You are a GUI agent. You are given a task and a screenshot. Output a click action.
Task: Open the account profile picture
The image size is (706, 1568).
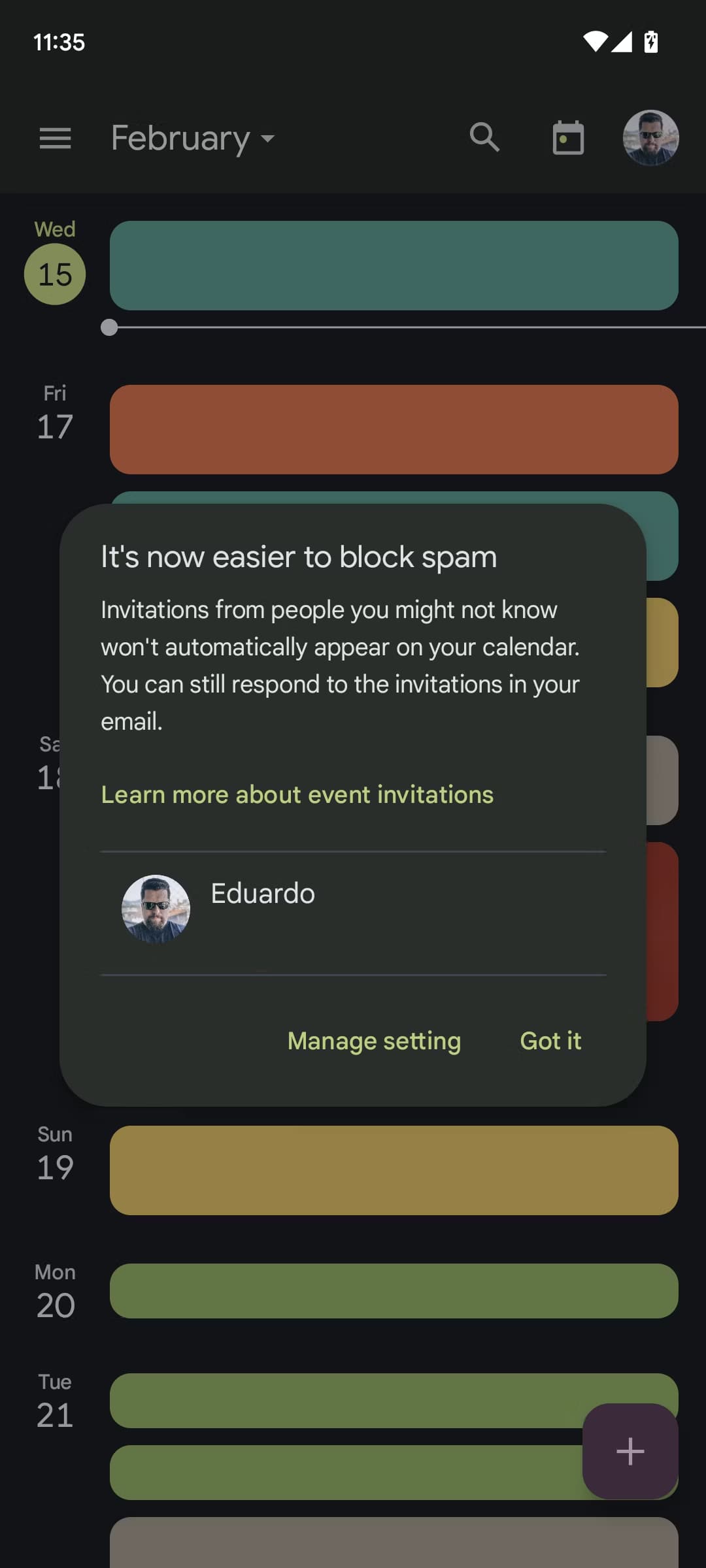(x=650, y=138)
